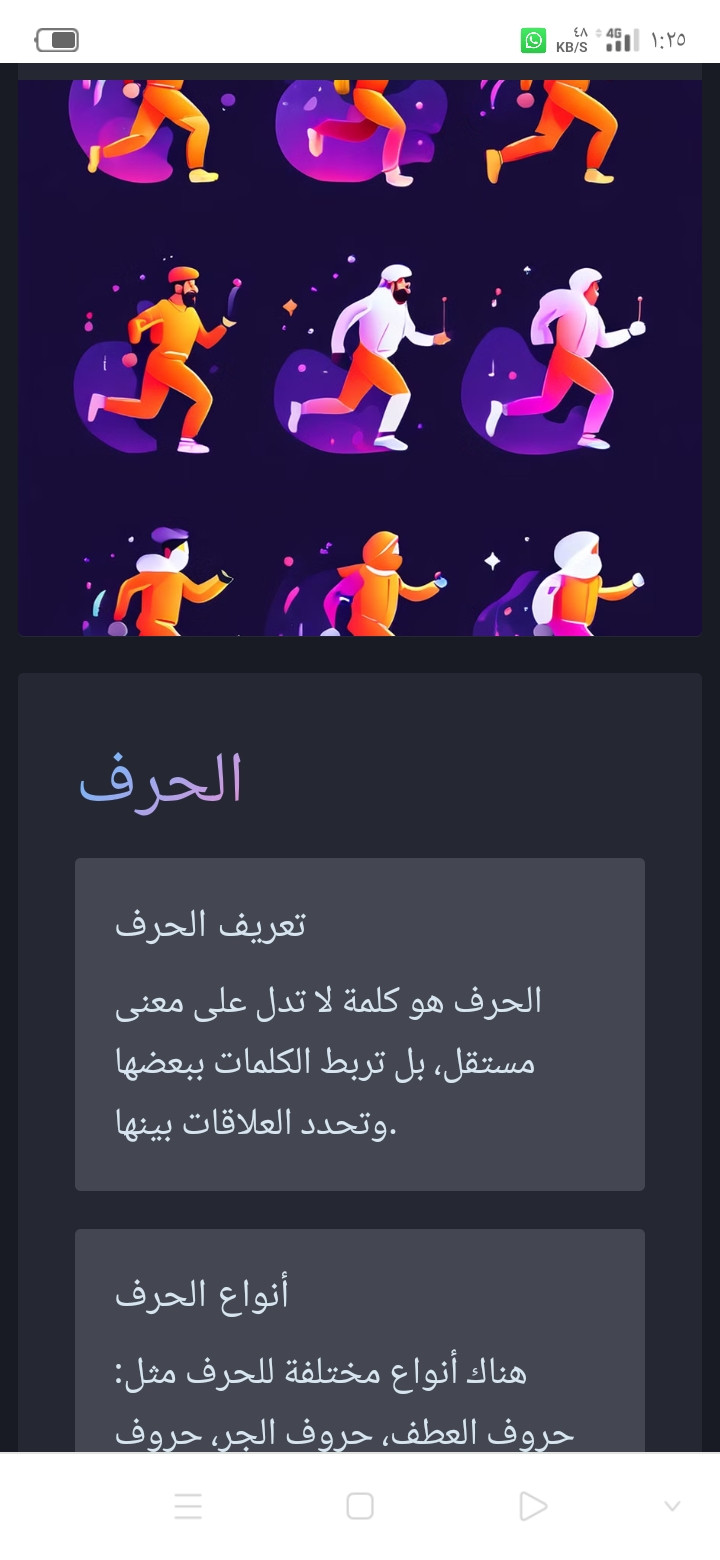Hide the navigation bar with chevron

coord(672,1506)
